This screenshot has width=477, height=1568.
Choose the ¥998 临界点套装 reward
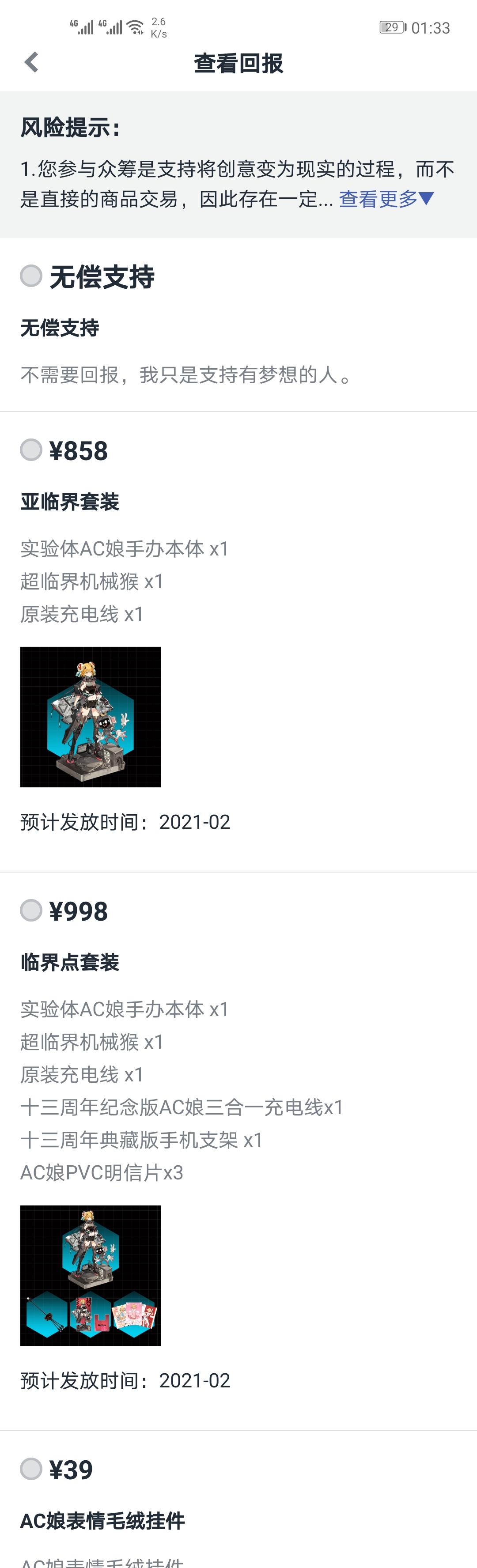pyautogui.click(x=31, y=910)
